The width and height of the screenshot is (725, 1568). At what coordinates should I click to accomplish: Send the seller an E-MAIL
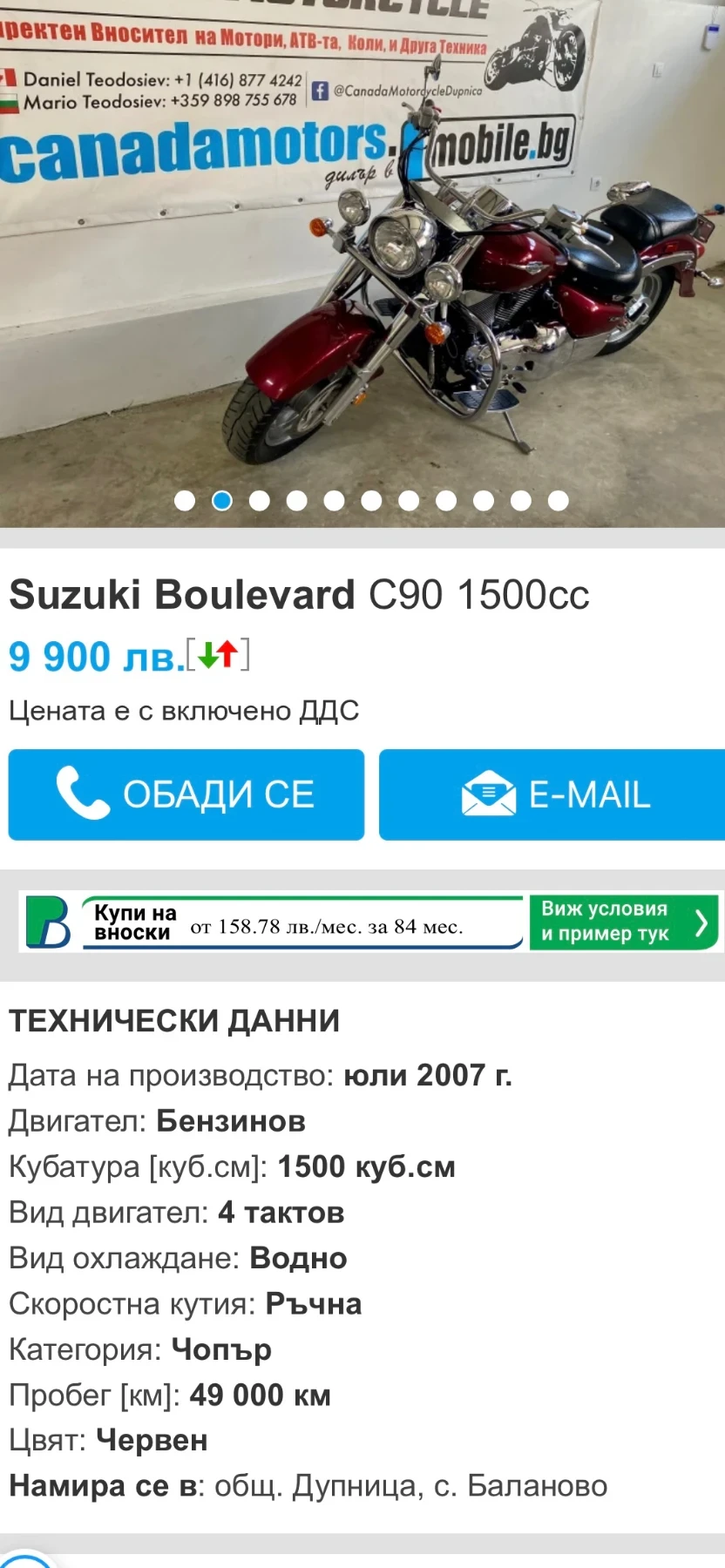(x=552, y=794)
